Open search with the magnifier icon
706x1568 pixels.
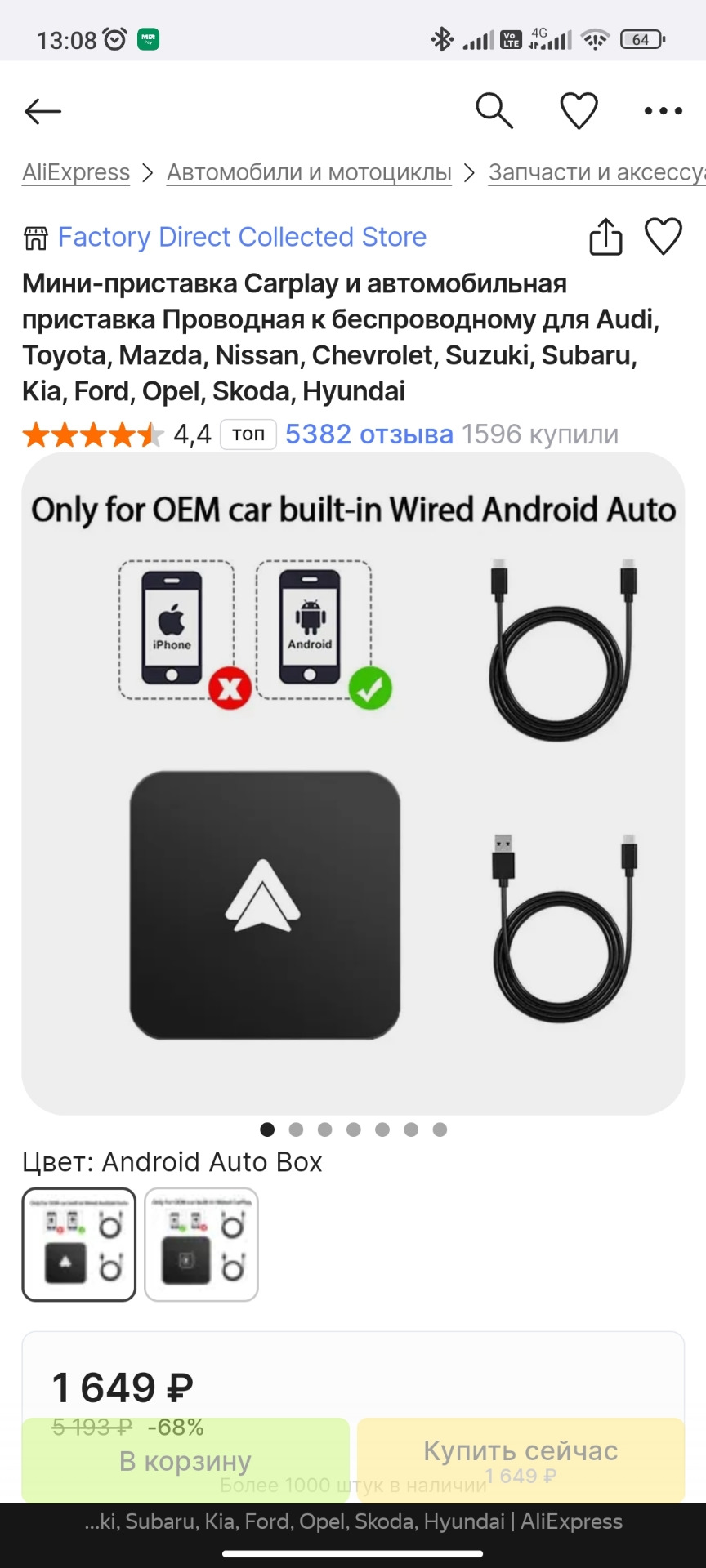click(494, 111)
